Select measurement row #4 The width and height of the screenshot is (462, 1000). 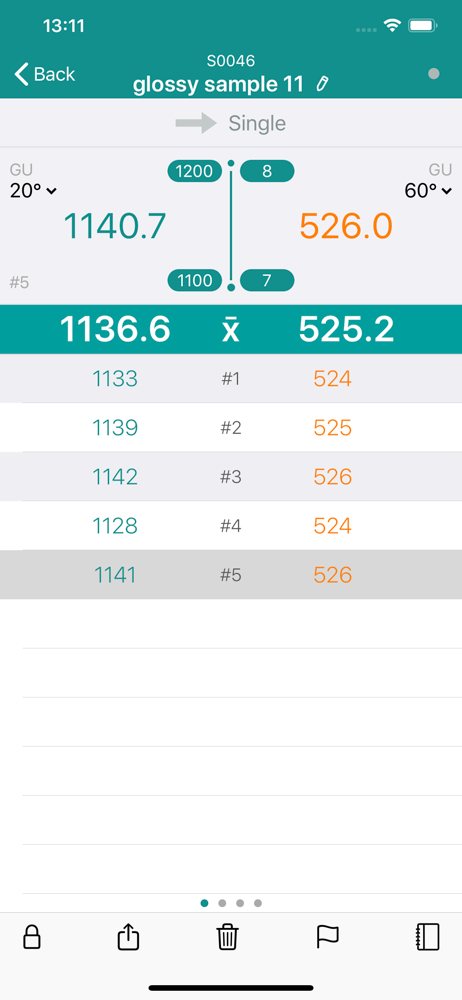click(x=231, y=526)
